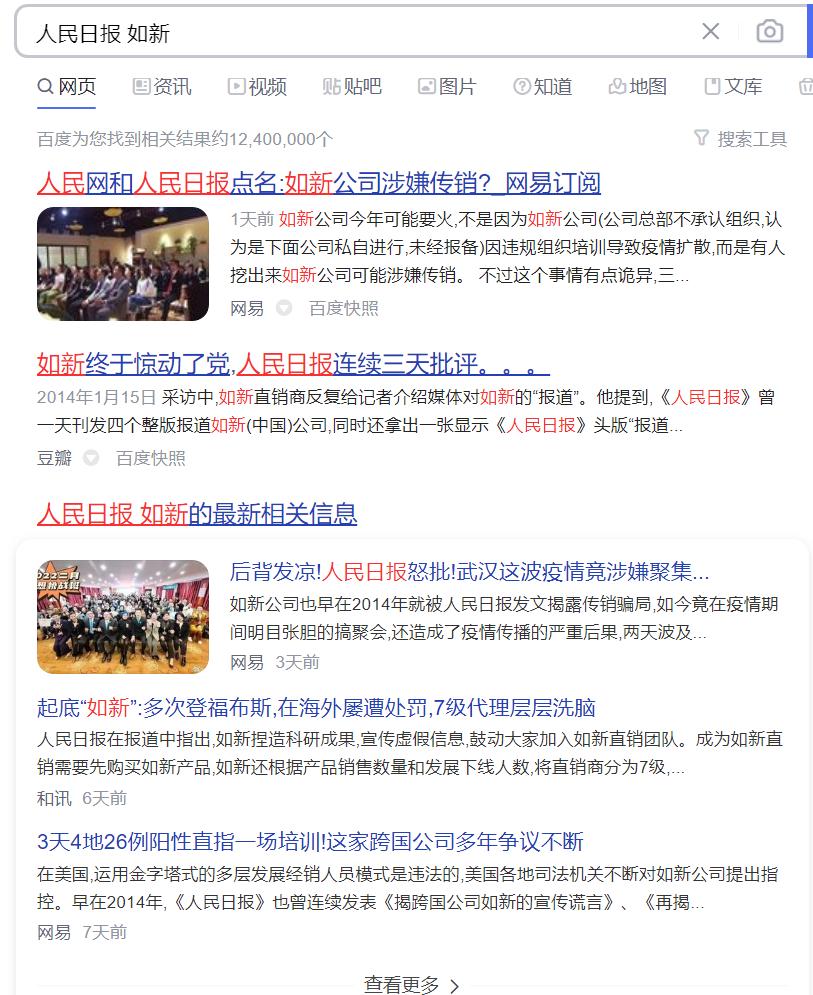The width and height of the screenshot is (813, 995).
Task: Click the play icon next to 视频
Action: [x=236, y=86]
